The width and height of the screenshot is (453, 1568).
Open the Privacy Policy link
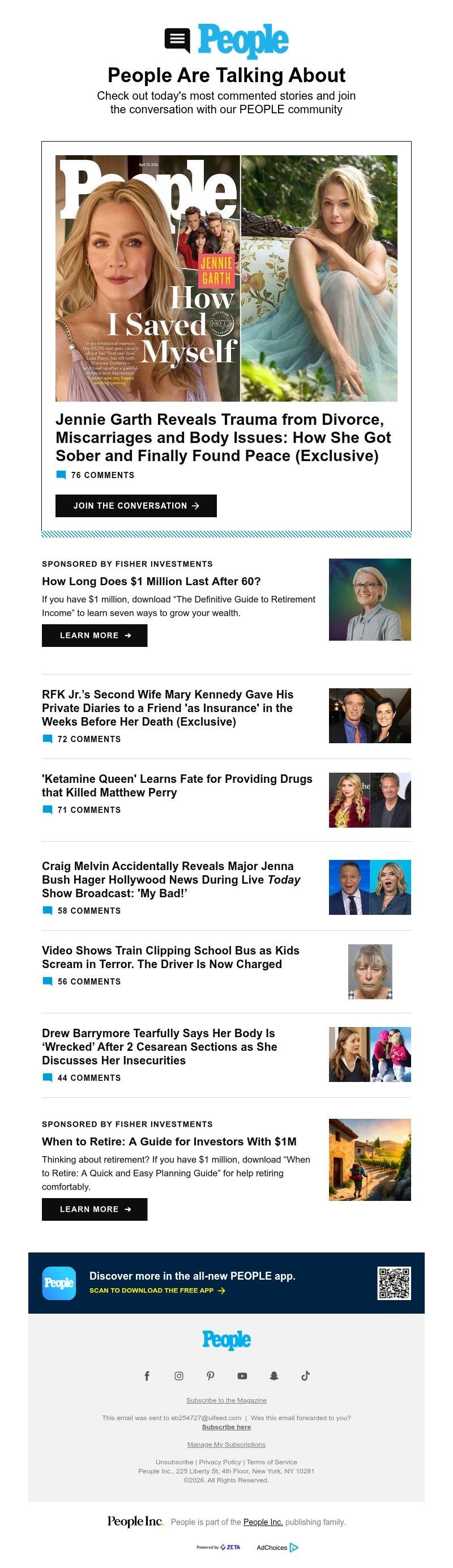pos(220,1462)
